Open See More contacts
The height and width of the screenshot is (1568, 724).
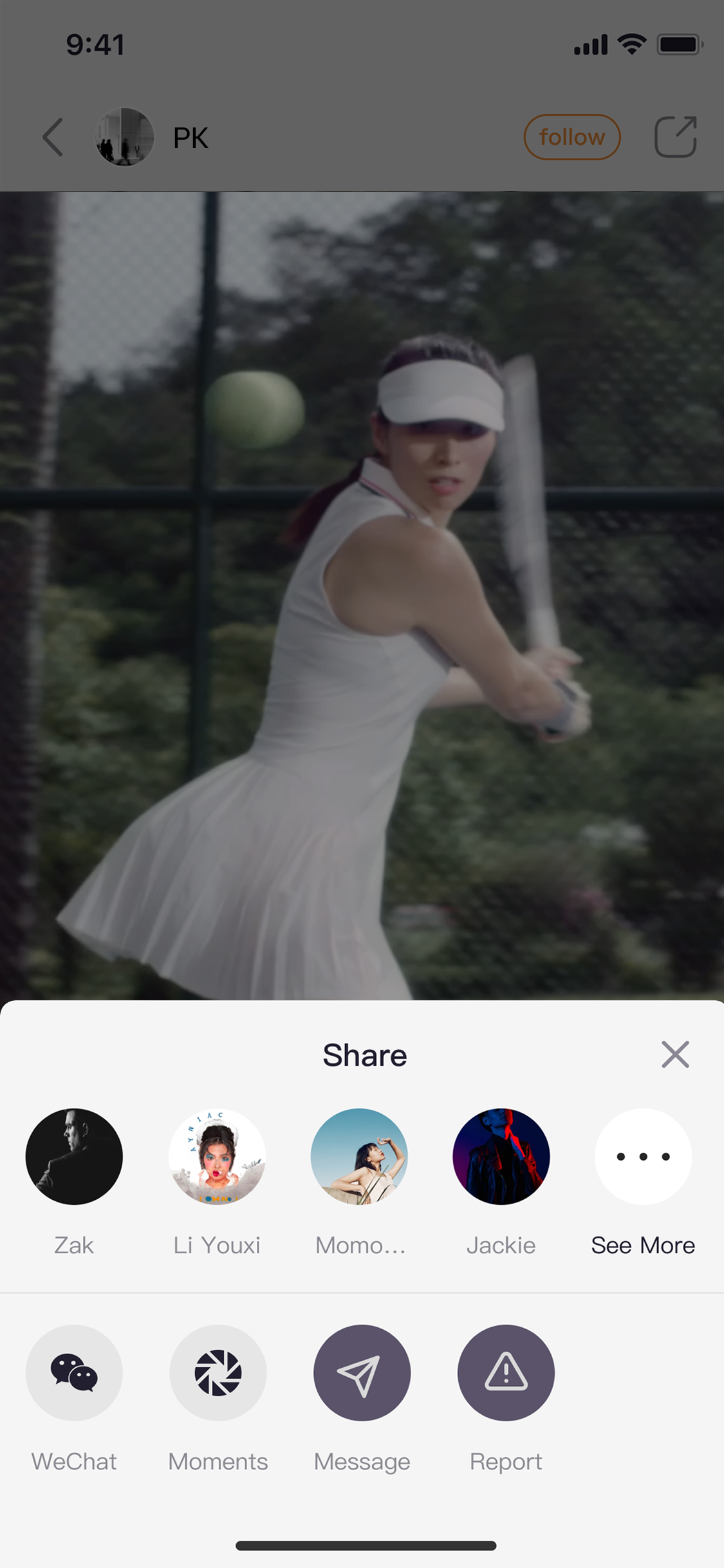(643, 1157)
